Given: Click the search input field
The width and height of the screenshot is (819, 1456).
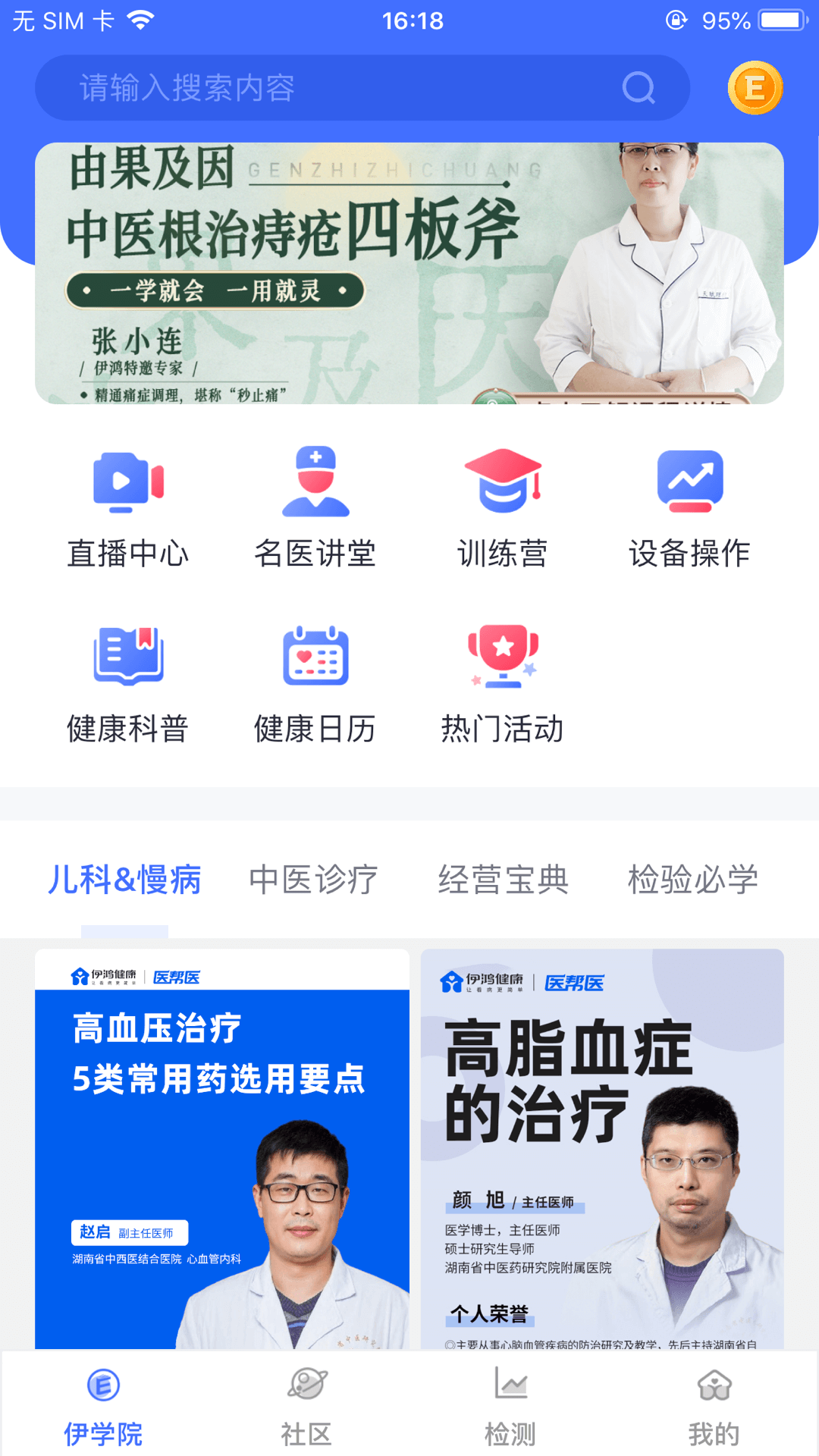Looking at the screenshot, I should (303, 88).
